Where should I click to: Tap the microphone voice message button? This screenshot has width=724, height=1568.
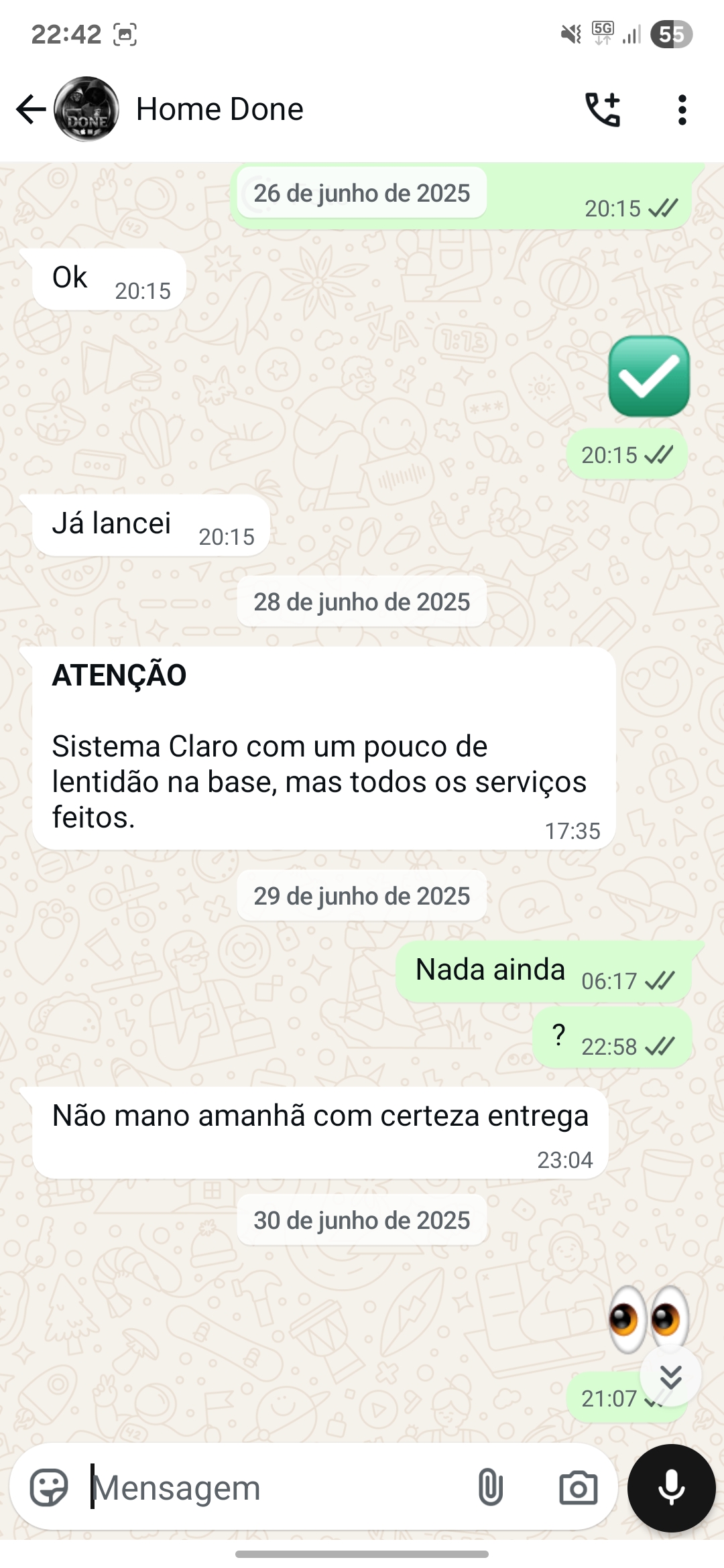pos(671,1488)
